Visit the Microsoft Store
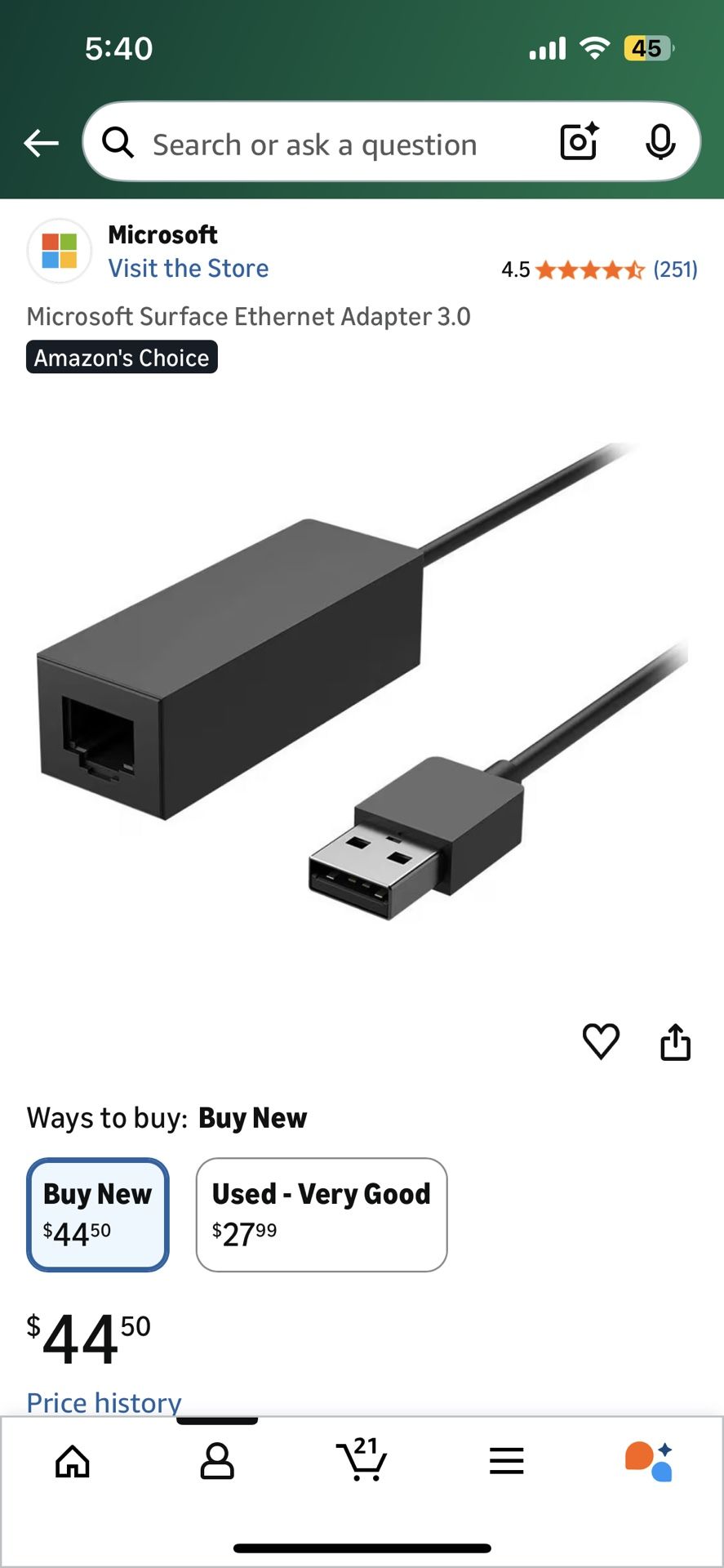This screenshot has width=724, height=1568. 189,268
